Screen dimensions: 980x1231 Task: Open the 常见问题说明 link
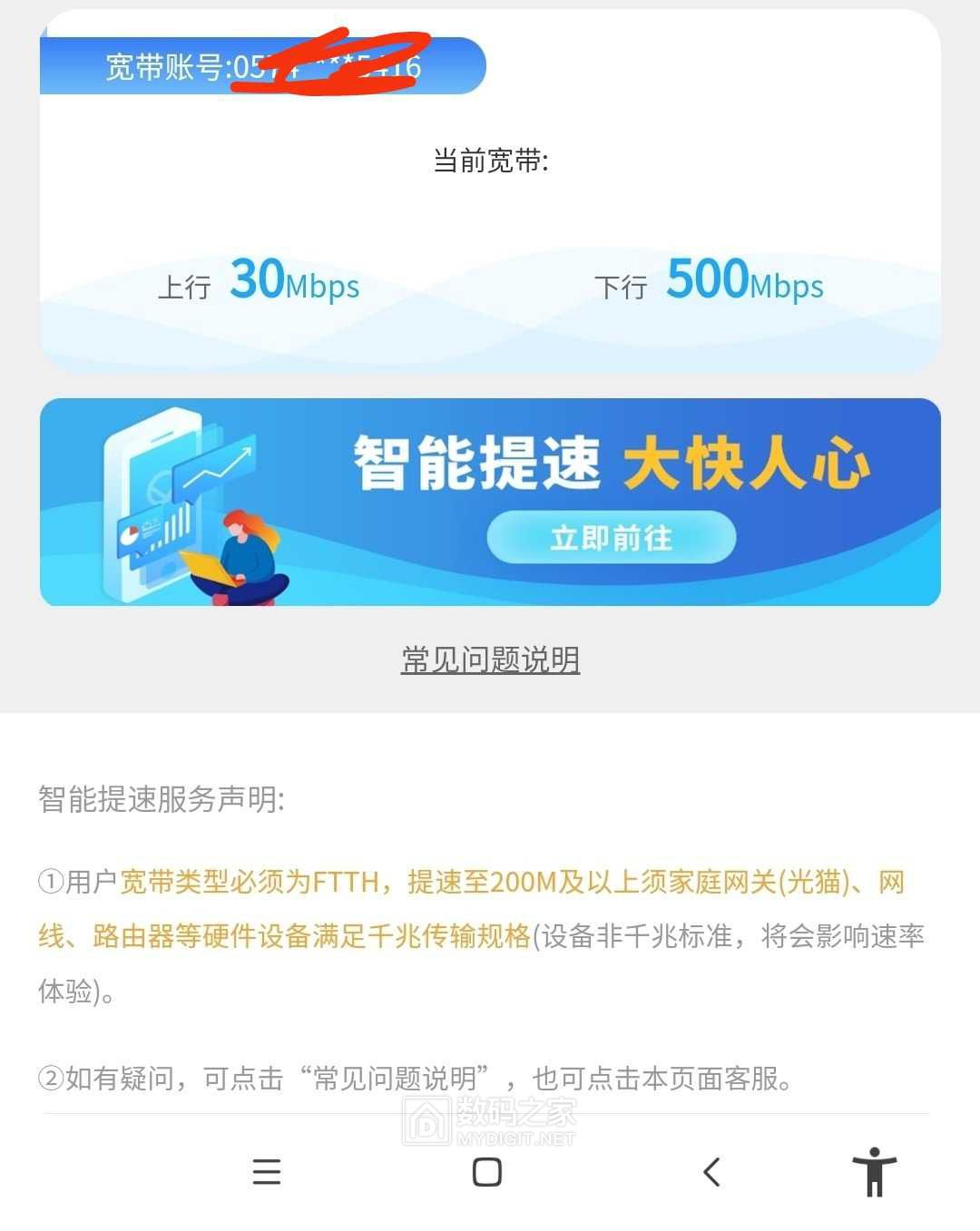(x=490, y=659)
